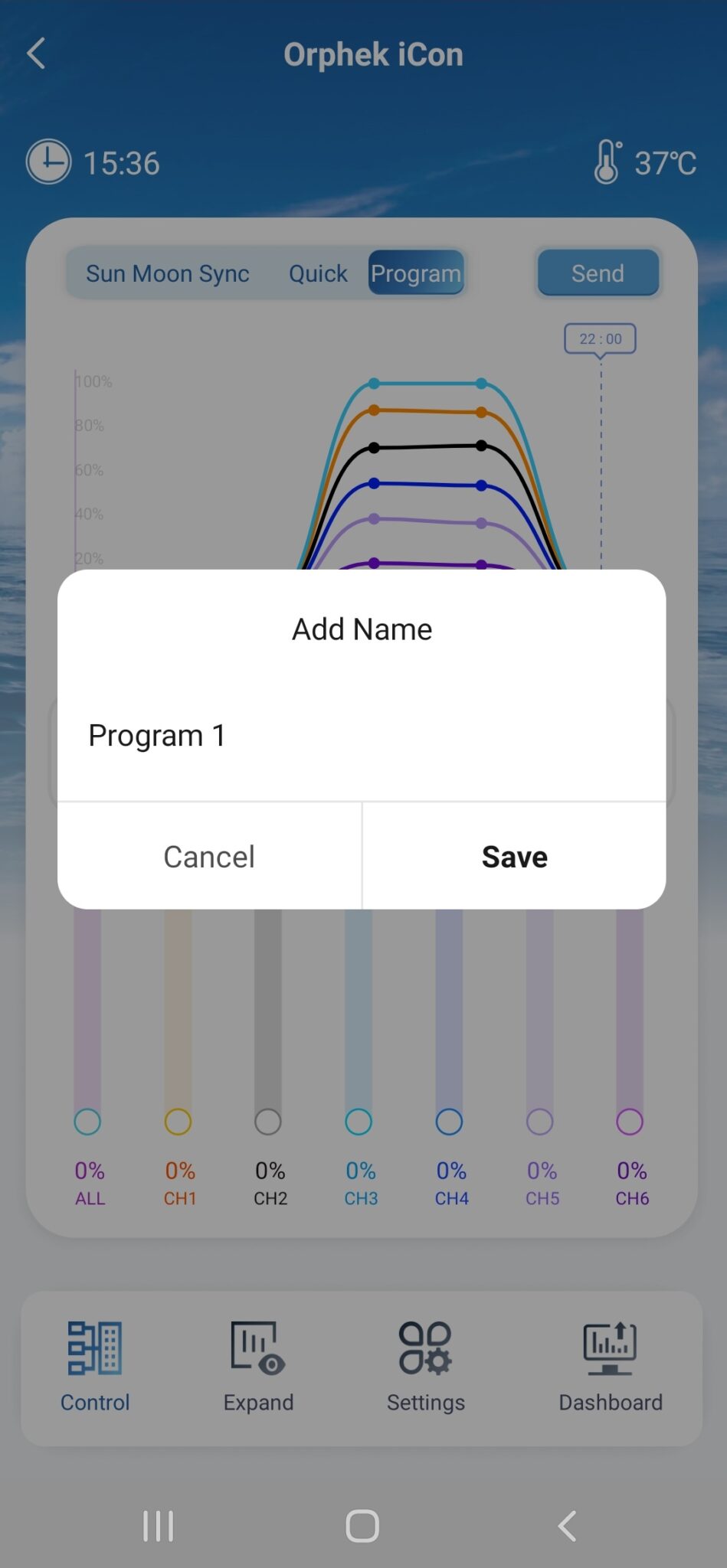The height and width of the screenshot is (1568, 727).
Task: Save the program name
Action: (514, 857)
